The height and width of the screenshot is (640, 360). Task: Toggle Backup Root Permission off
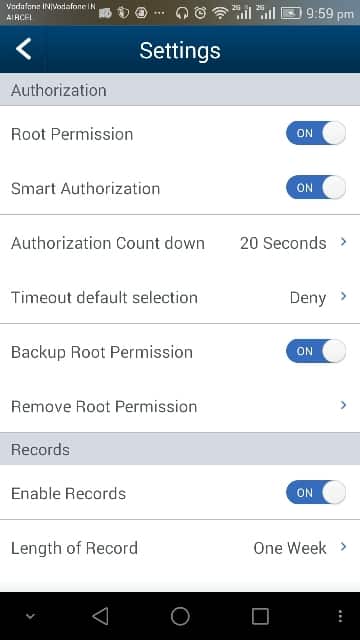(316, 351)
